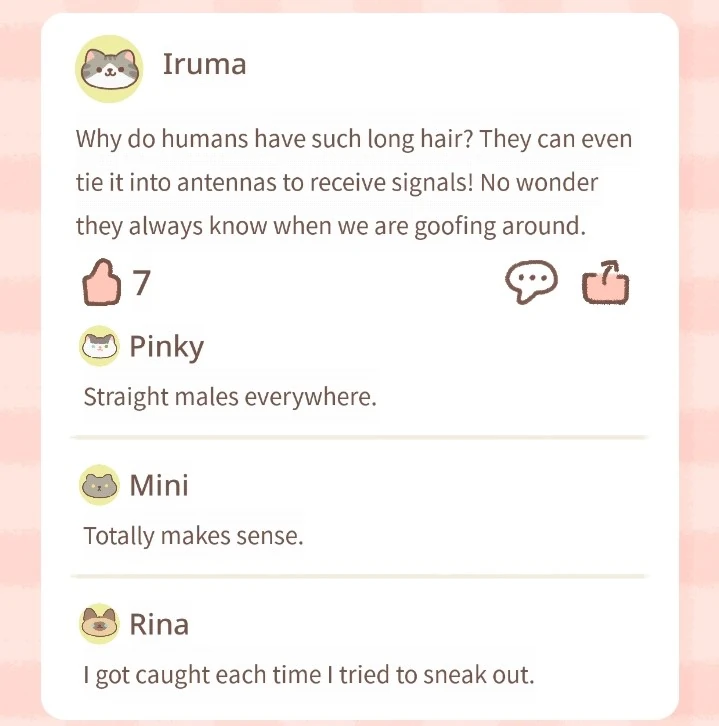The height and width of the screenshot is (726, 719).
Task: Open Iruma's cat avatar
Action: (109, 68)
